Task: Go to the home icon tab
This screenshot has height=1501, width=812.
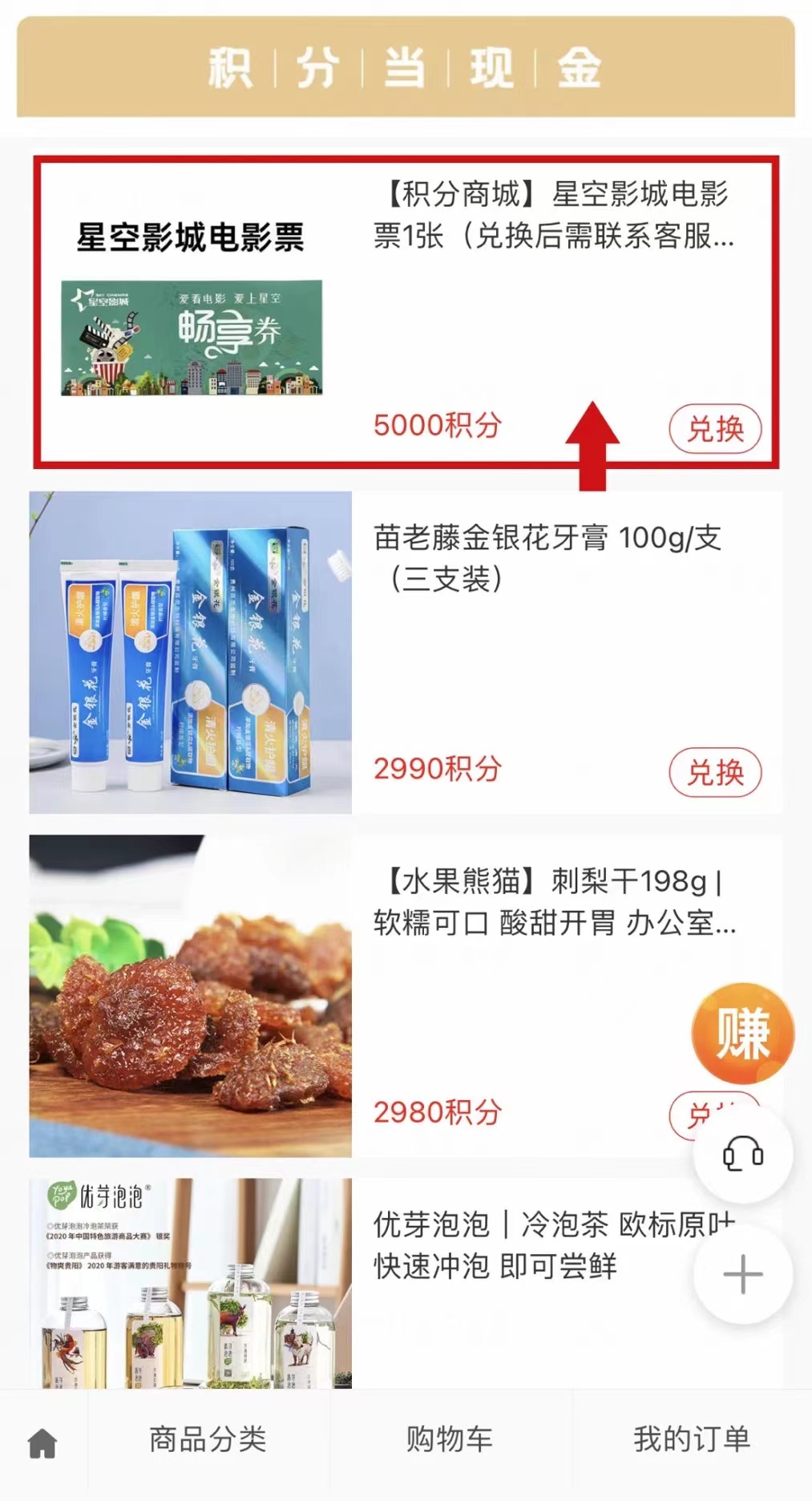Action: 42,1443
